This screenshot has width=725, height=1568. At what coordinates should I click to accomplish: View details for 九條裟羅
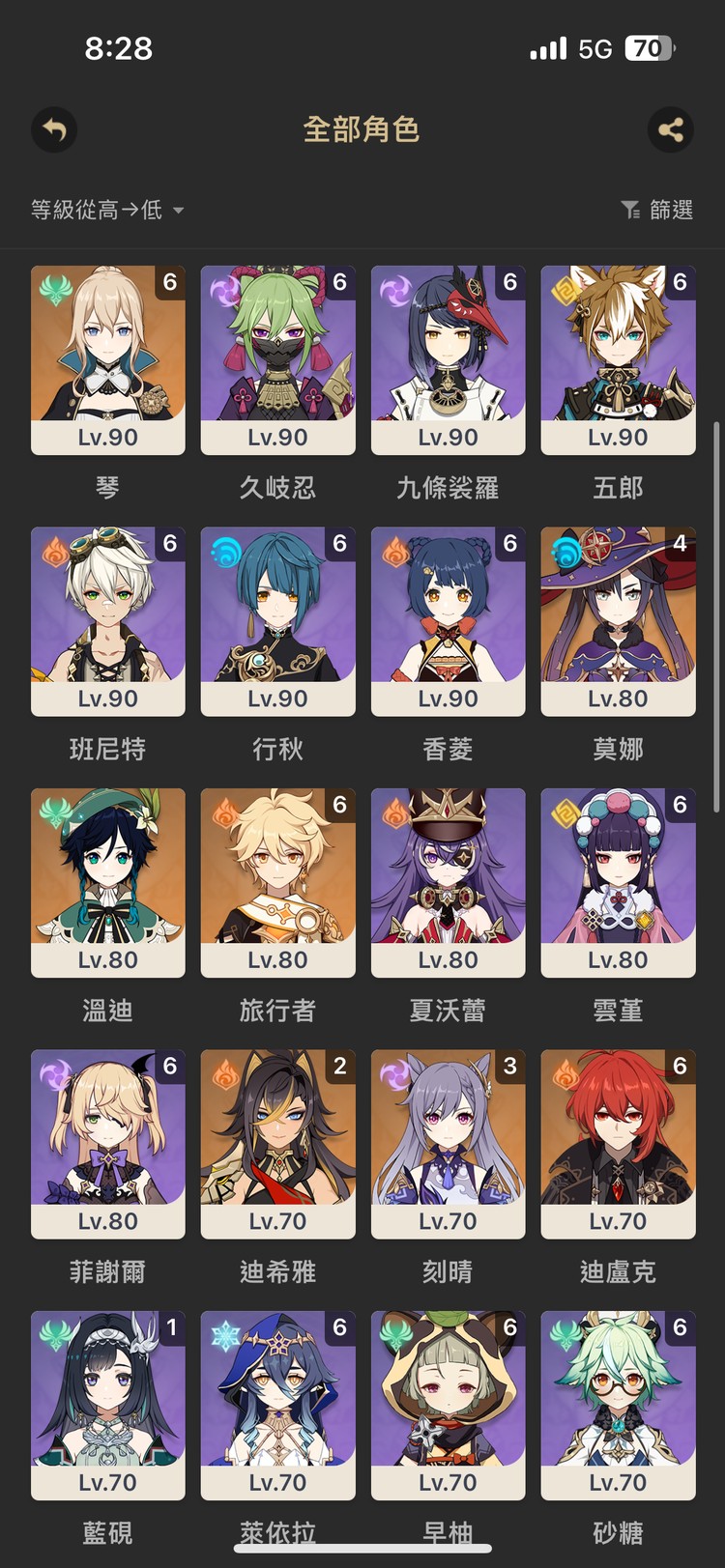pyautogui.click(x=448, y=359)
